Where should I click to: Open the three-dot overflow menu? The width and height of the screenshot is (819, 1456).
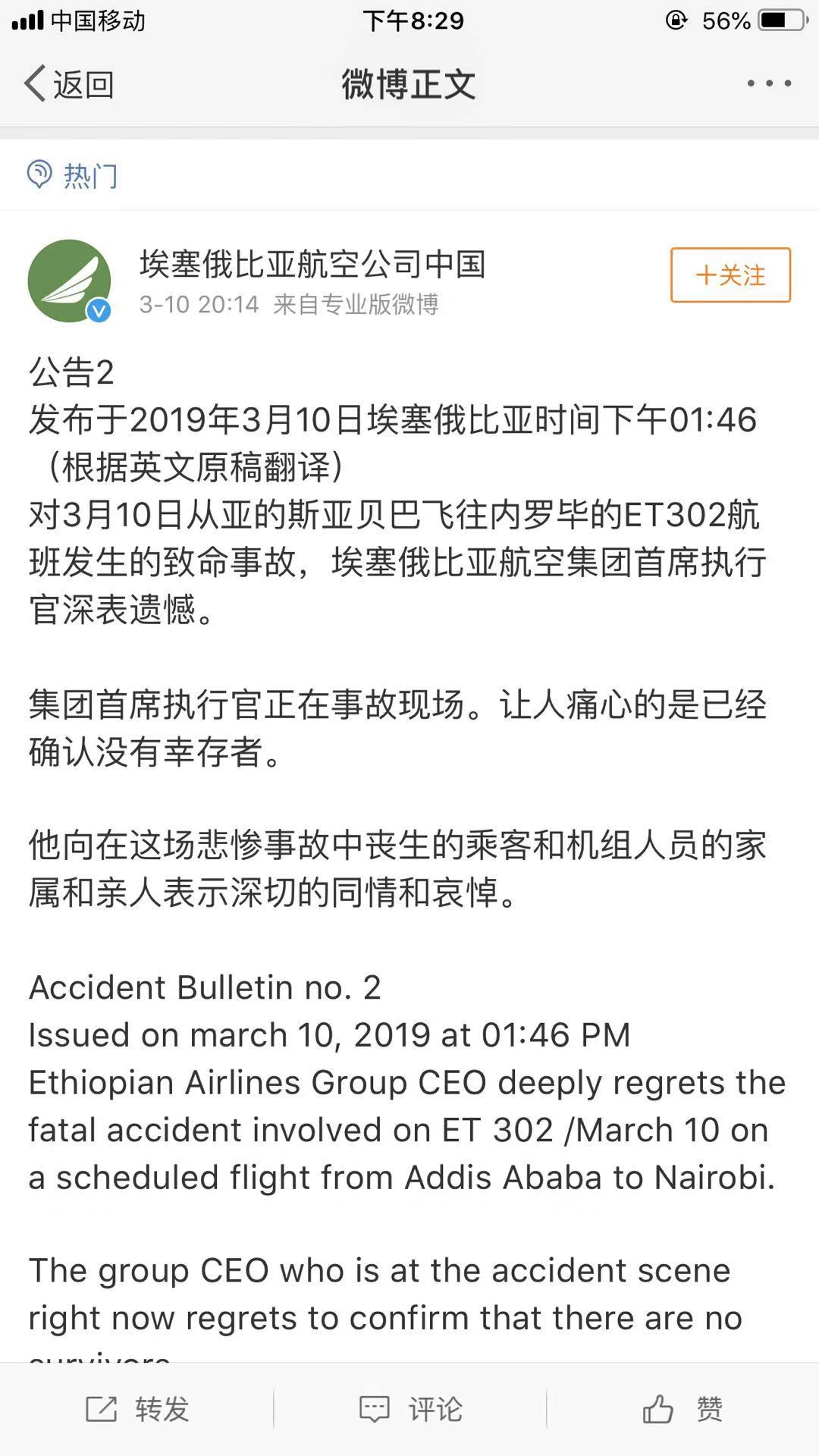769,83
